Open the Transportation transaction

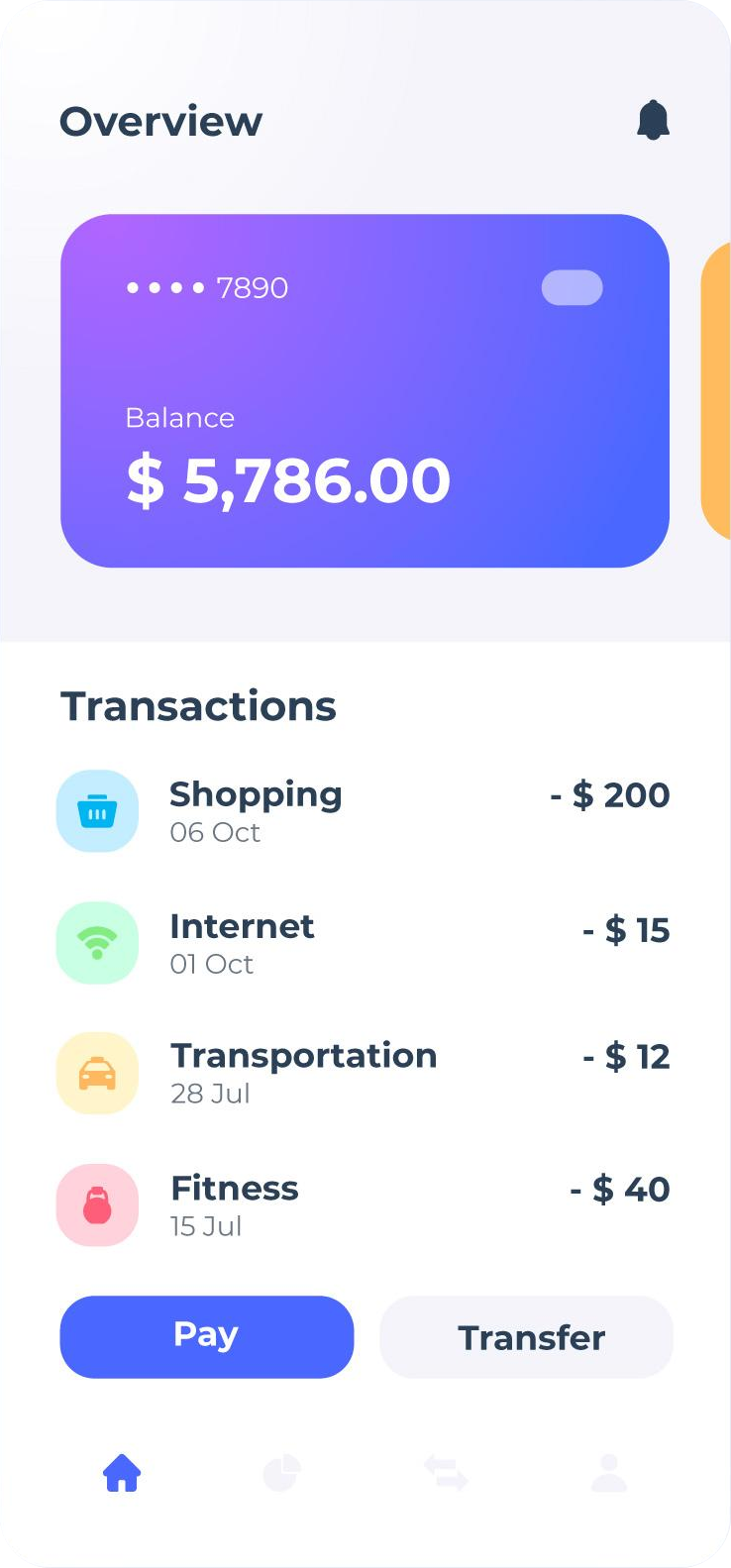coord(363,1074)
